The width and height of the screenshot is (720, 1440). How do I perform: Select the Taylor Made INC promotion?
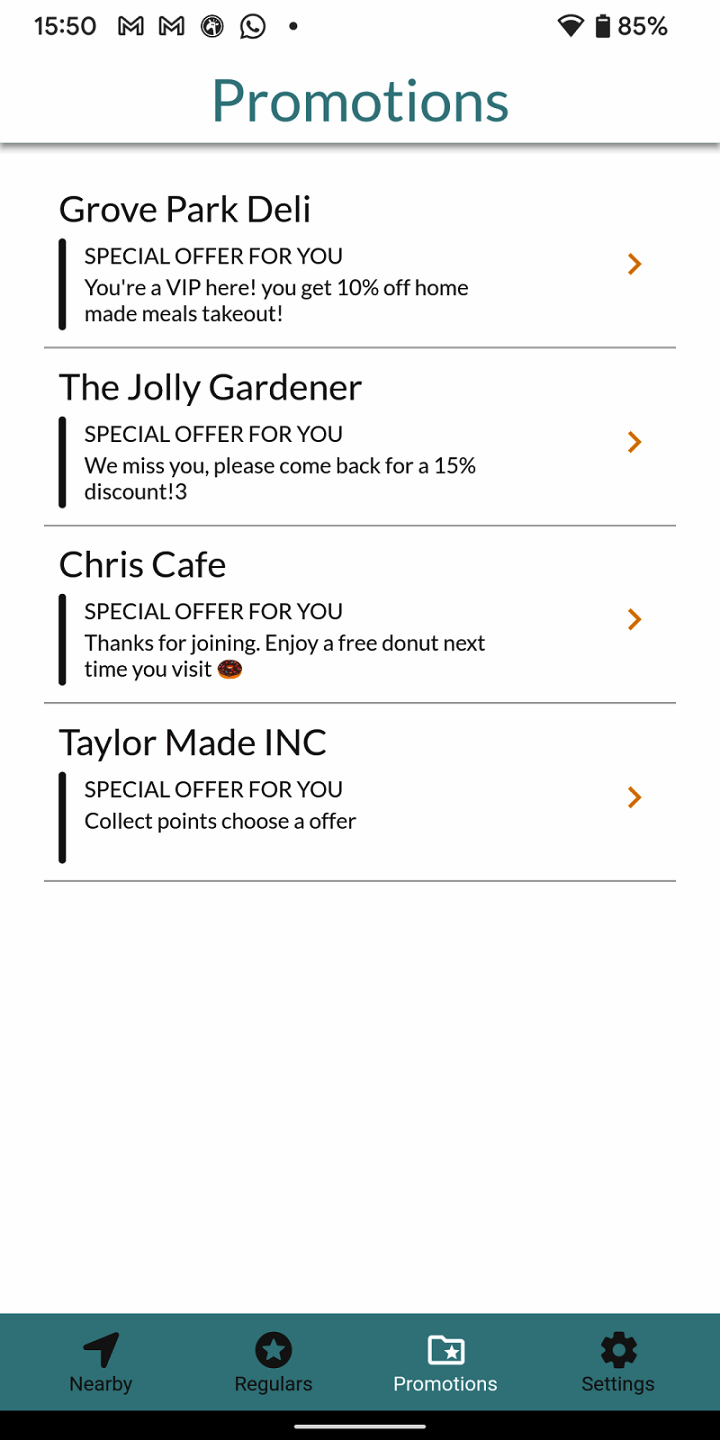point(360,795)
